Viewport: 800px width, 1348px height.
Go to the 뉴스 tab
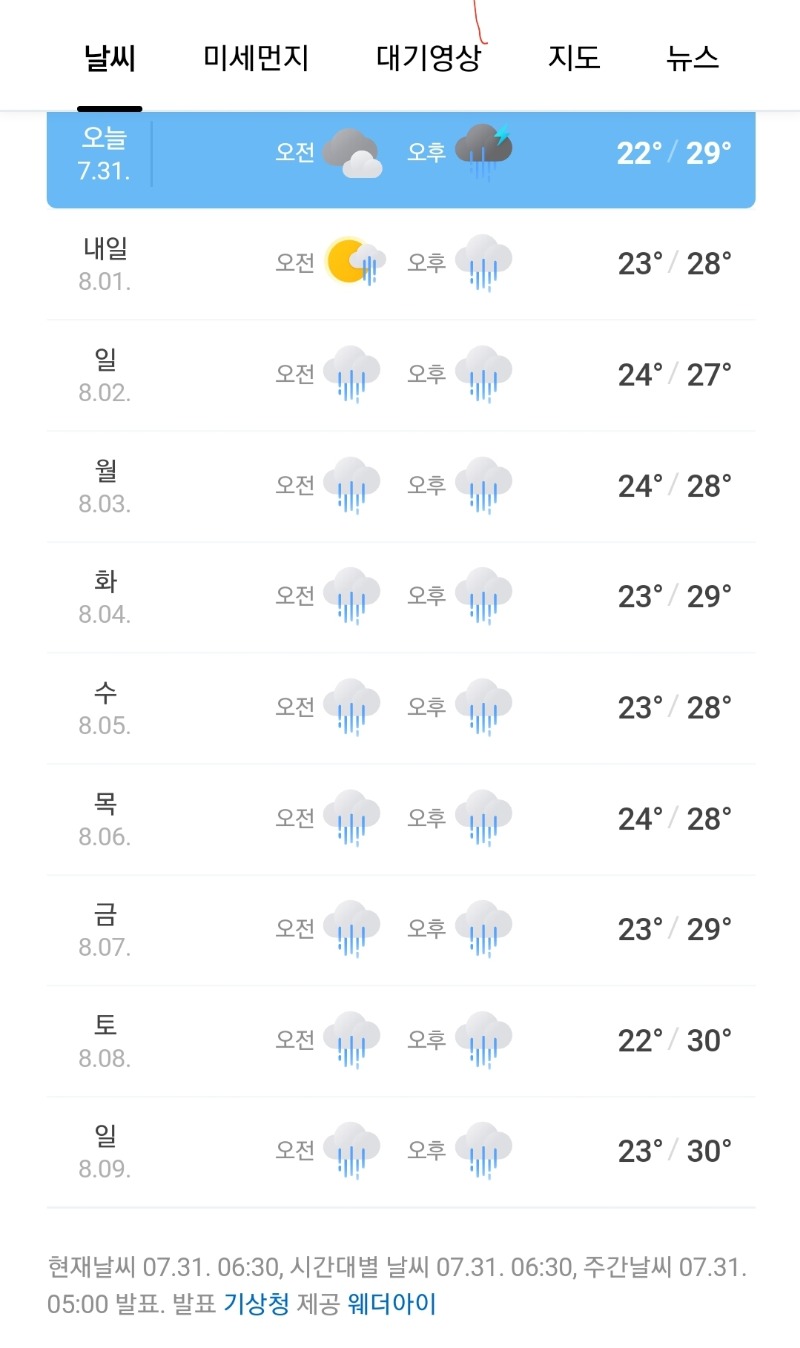[x=692, y=58]
